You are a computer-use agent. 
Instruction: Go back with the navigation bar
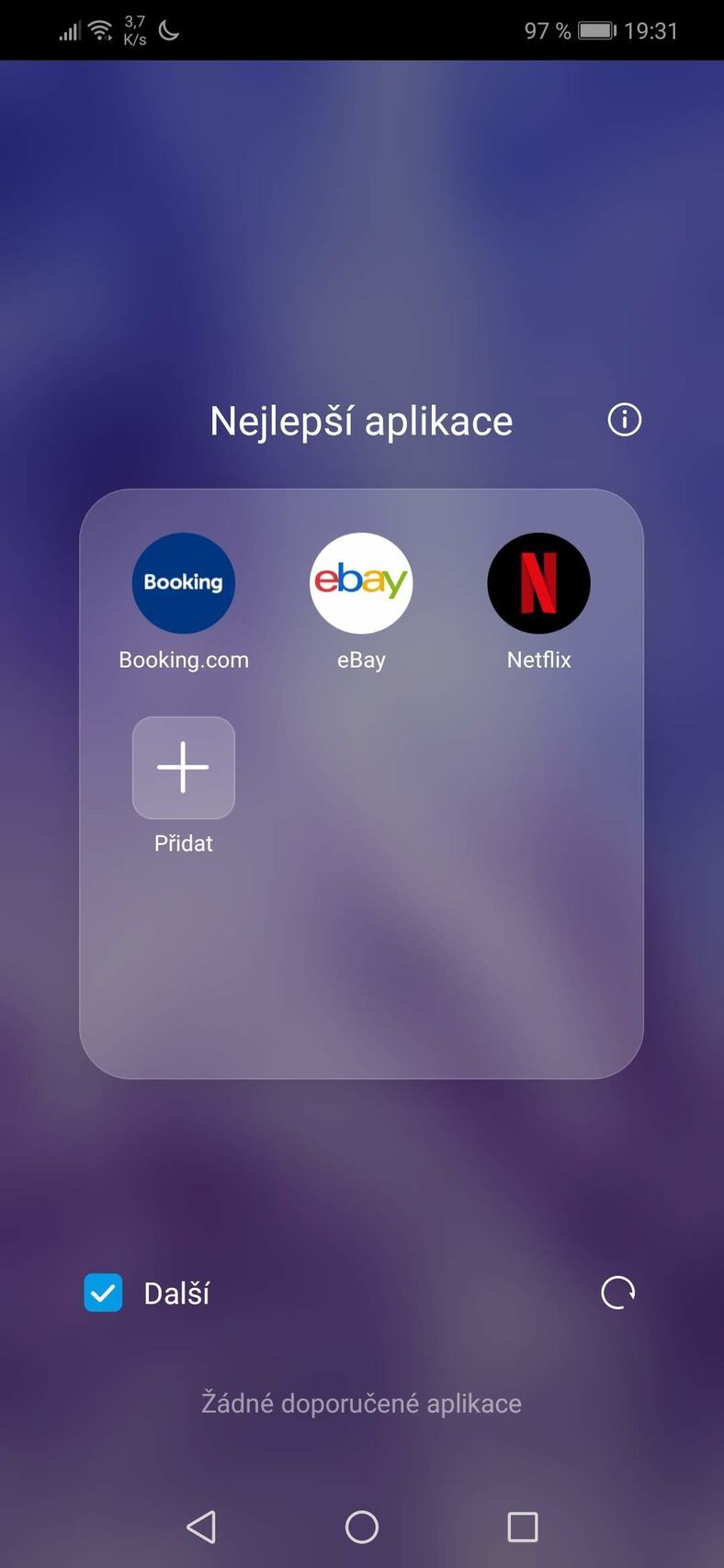[201, 1527]
